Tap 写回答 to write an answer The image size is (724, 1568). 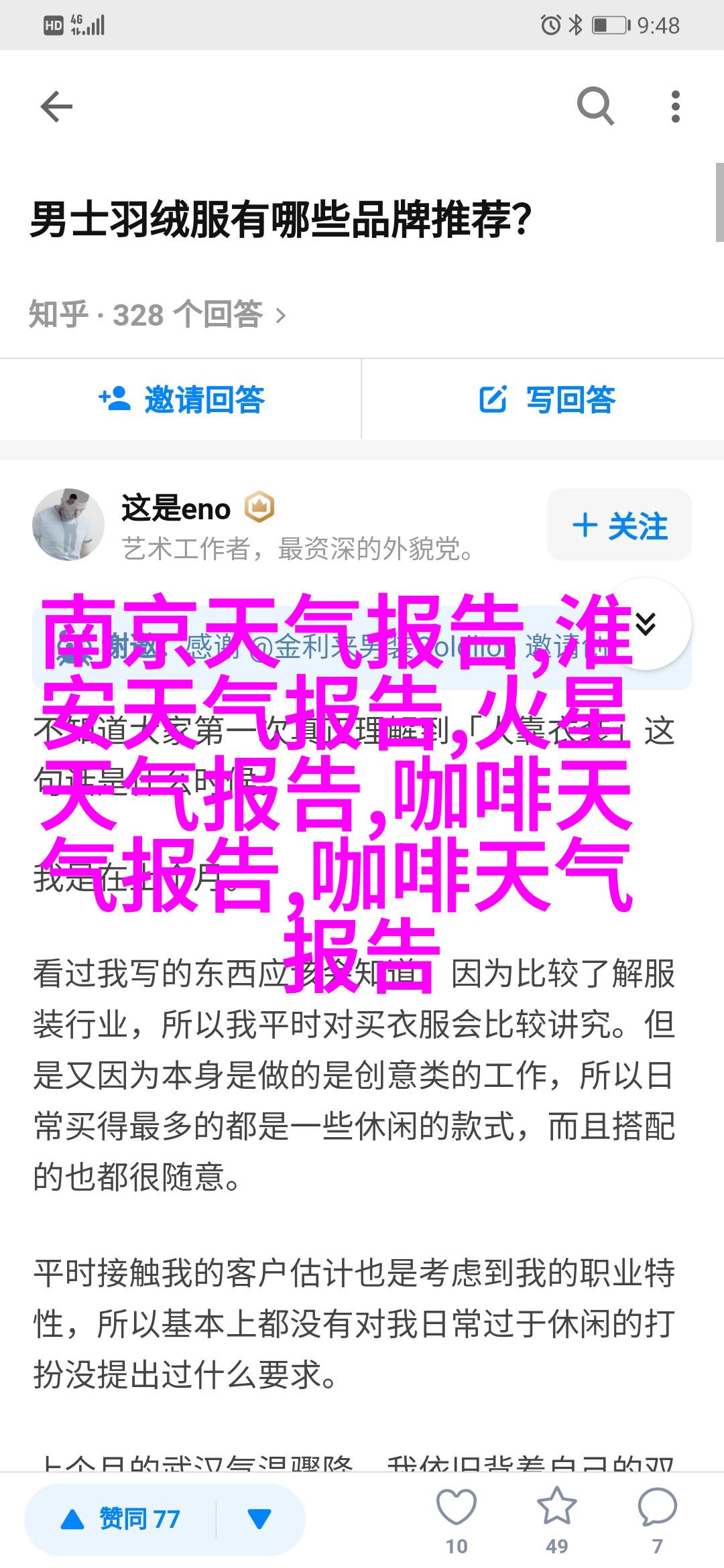[x=547, y=400]
